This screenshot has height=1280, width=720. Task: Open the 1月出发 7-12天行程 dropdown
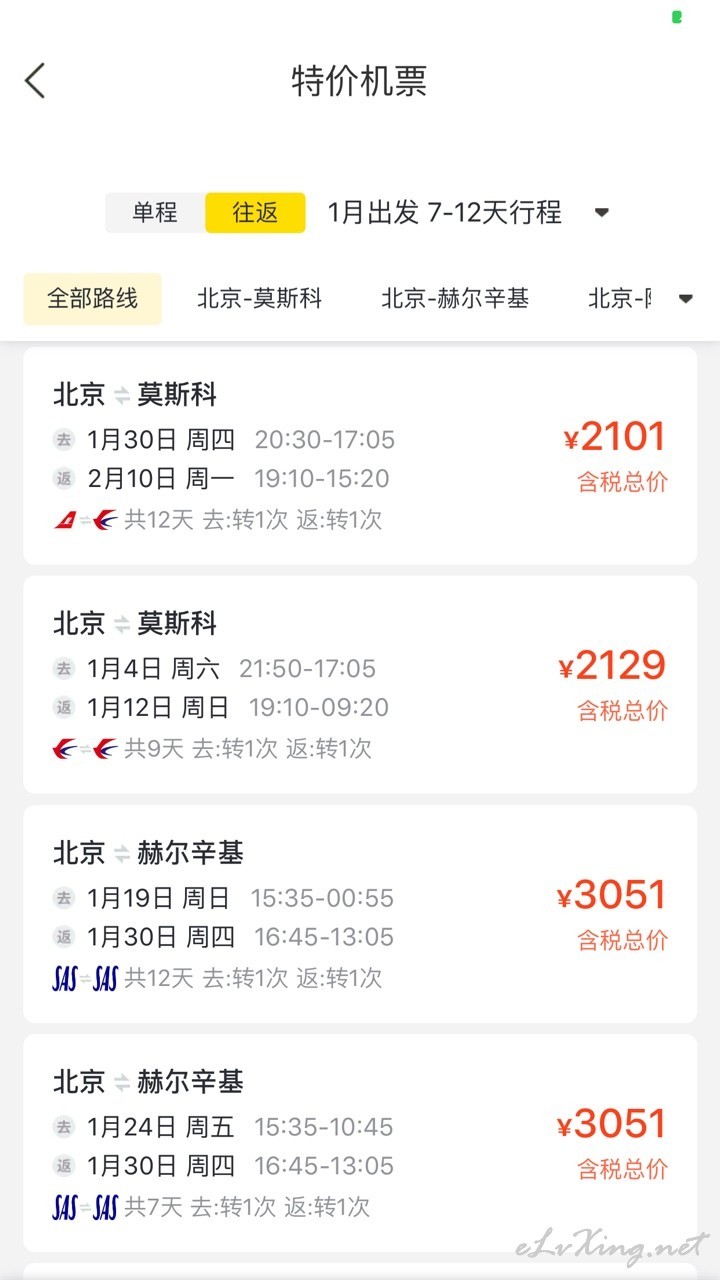(468, 212)
